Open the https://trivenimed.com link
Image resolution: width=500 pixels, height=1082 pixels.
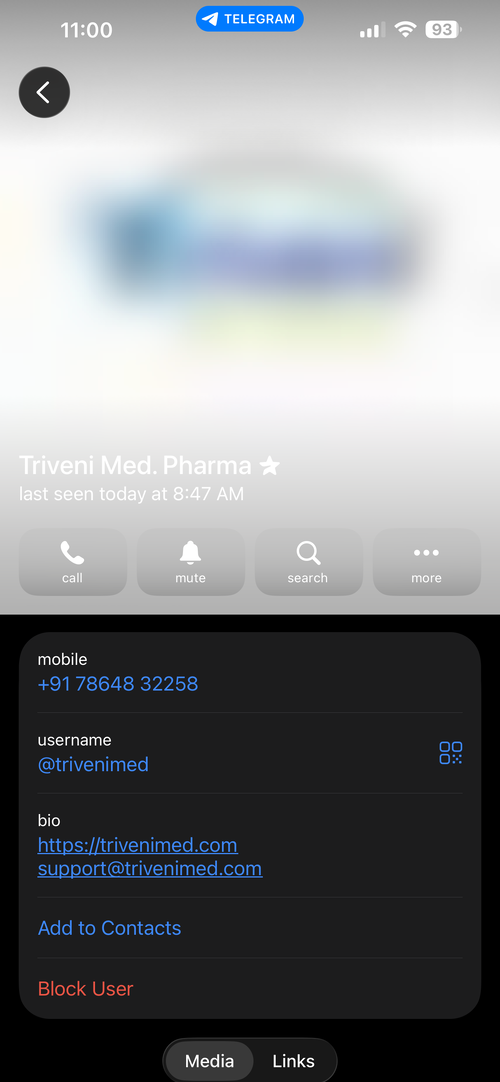tap(137, 845)
